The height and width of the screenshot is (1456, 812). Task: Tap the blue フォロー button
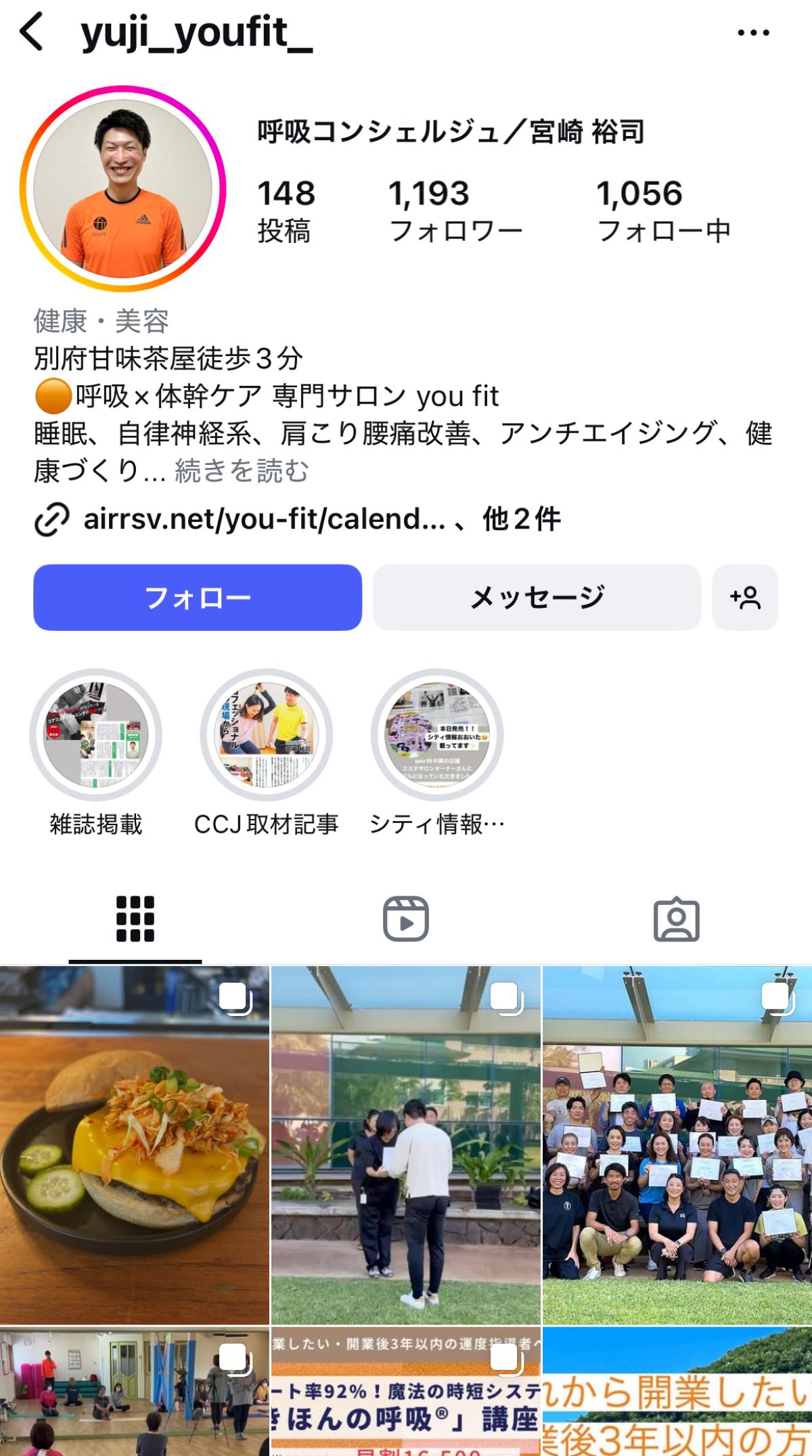[x=198, y=598]
